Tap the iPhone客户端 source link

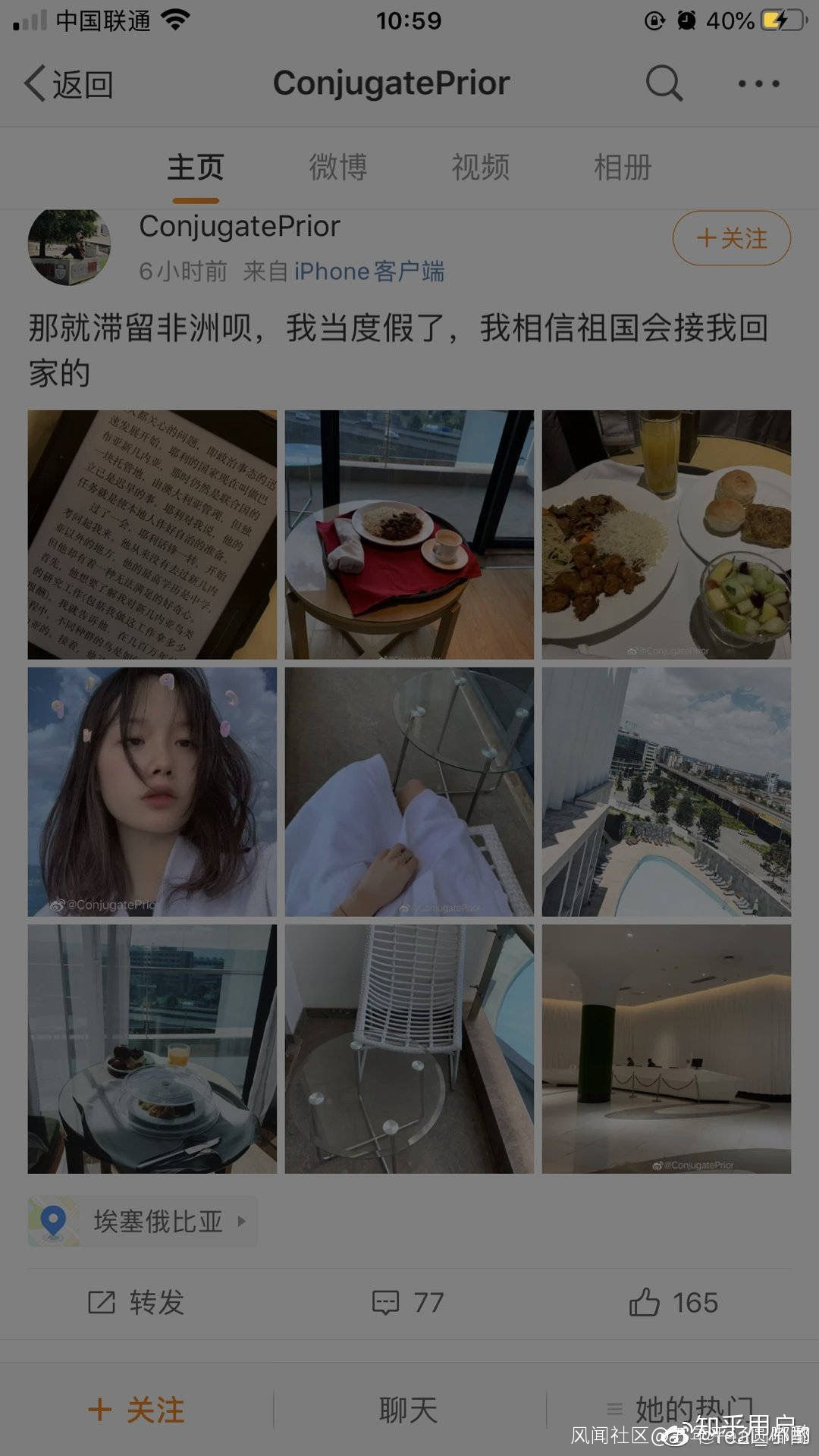[x=369, y=271]
